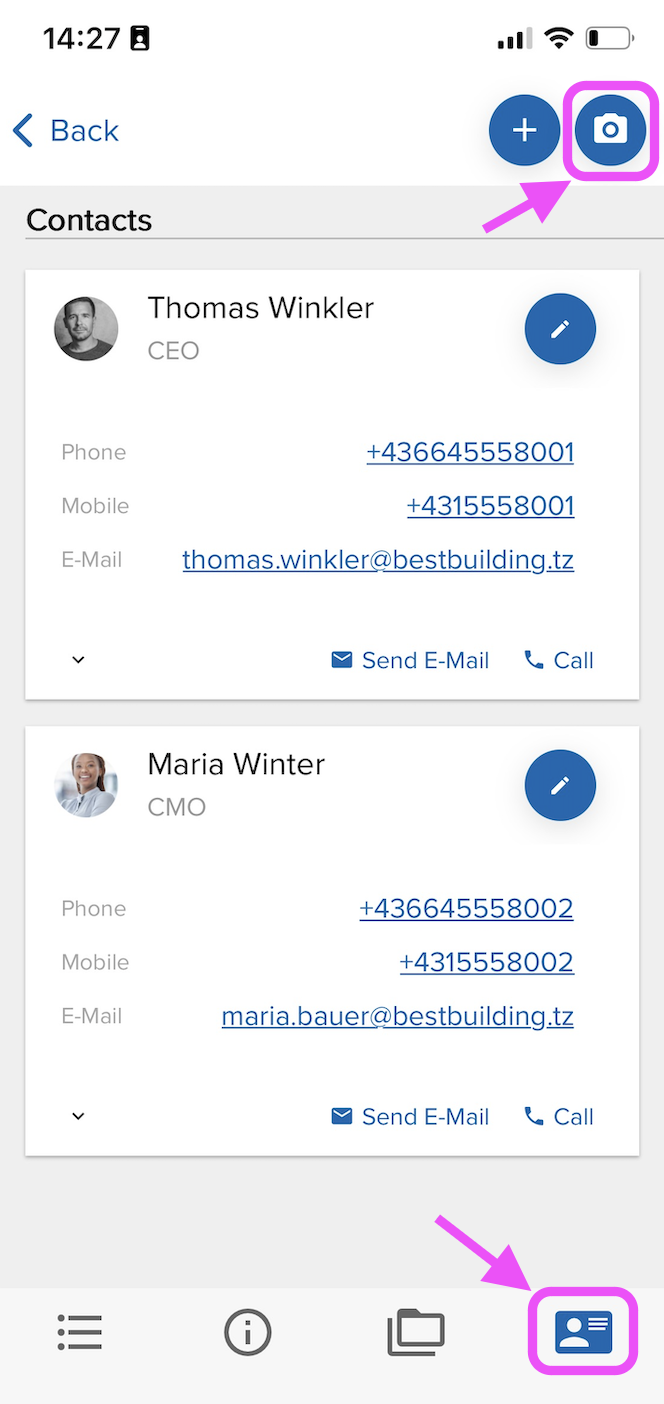
Task: Tap Maria Winter's phone number +436645558002
Action: 467,908
